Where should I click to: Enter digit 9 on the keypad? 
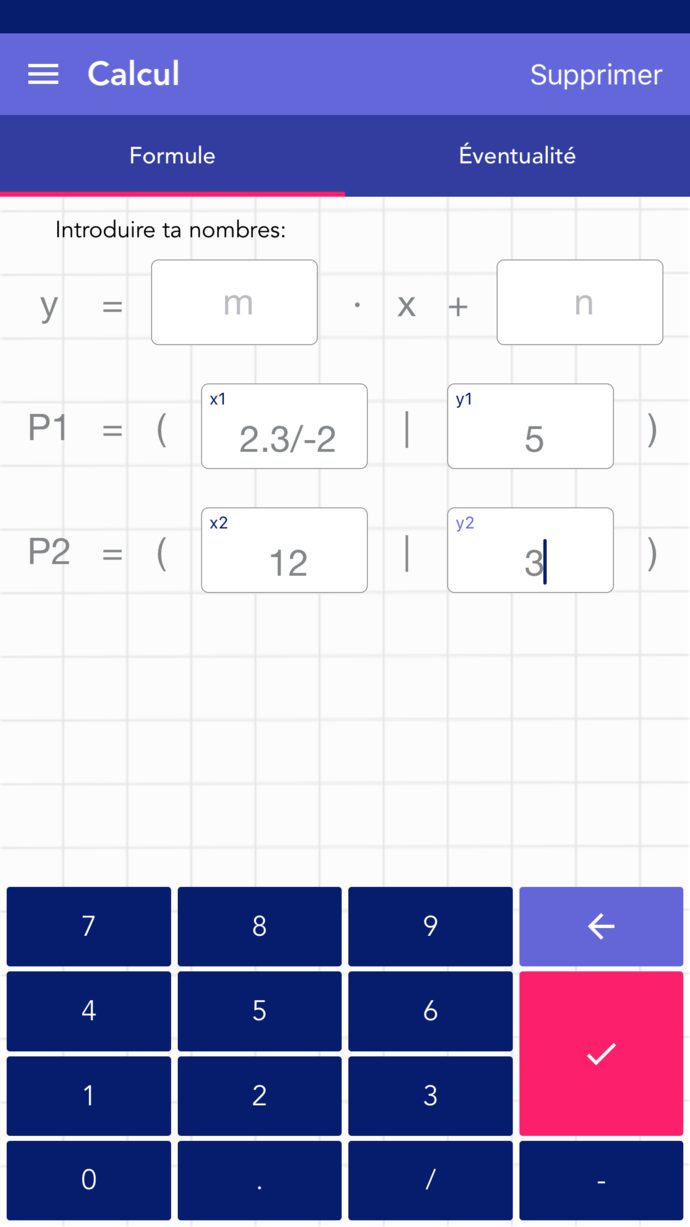point(430,927)
